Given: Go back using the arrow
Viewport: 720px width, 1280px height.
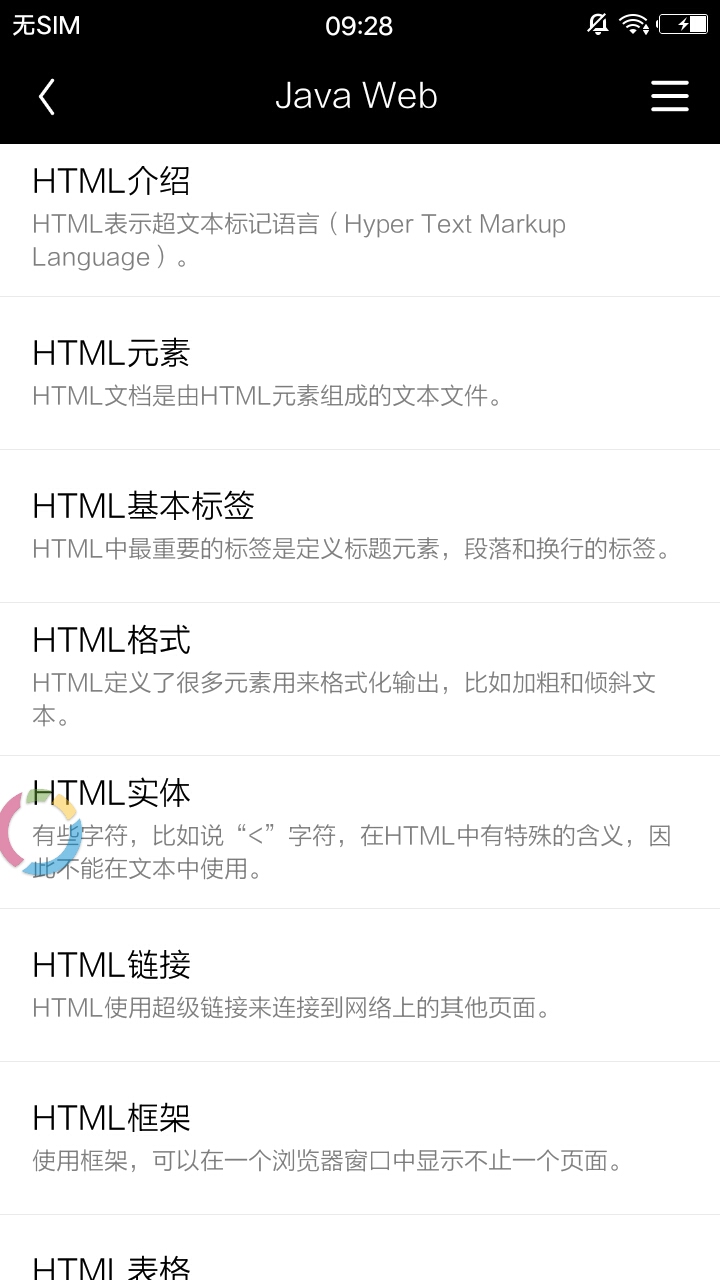Looking at the screenshot, I should click(46, 96).
